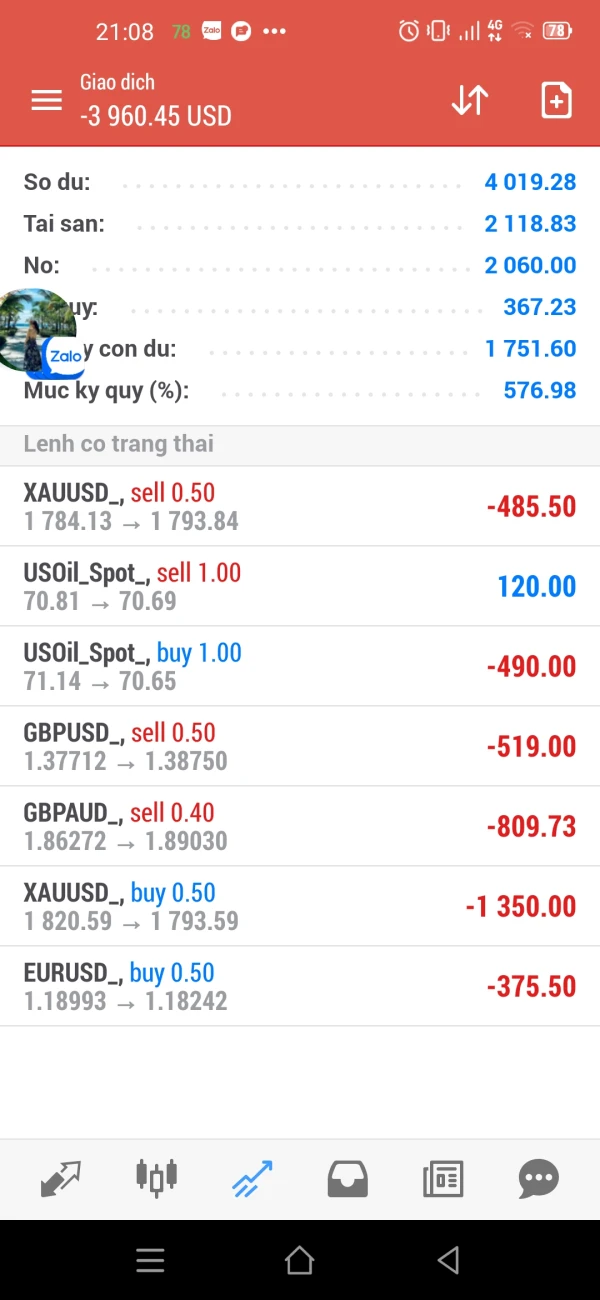600x1300 pixels.
Task: Open the XAUUSD sell 0.50 position
Action: coord(300,506)
